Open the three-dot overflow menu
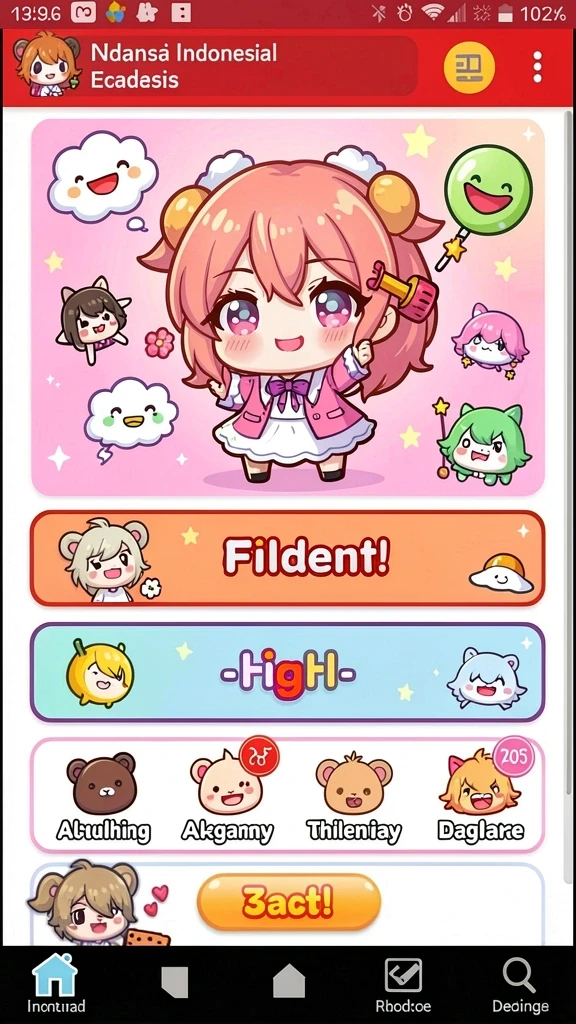This screenshot has height=1024, width=576. (537, 67)
